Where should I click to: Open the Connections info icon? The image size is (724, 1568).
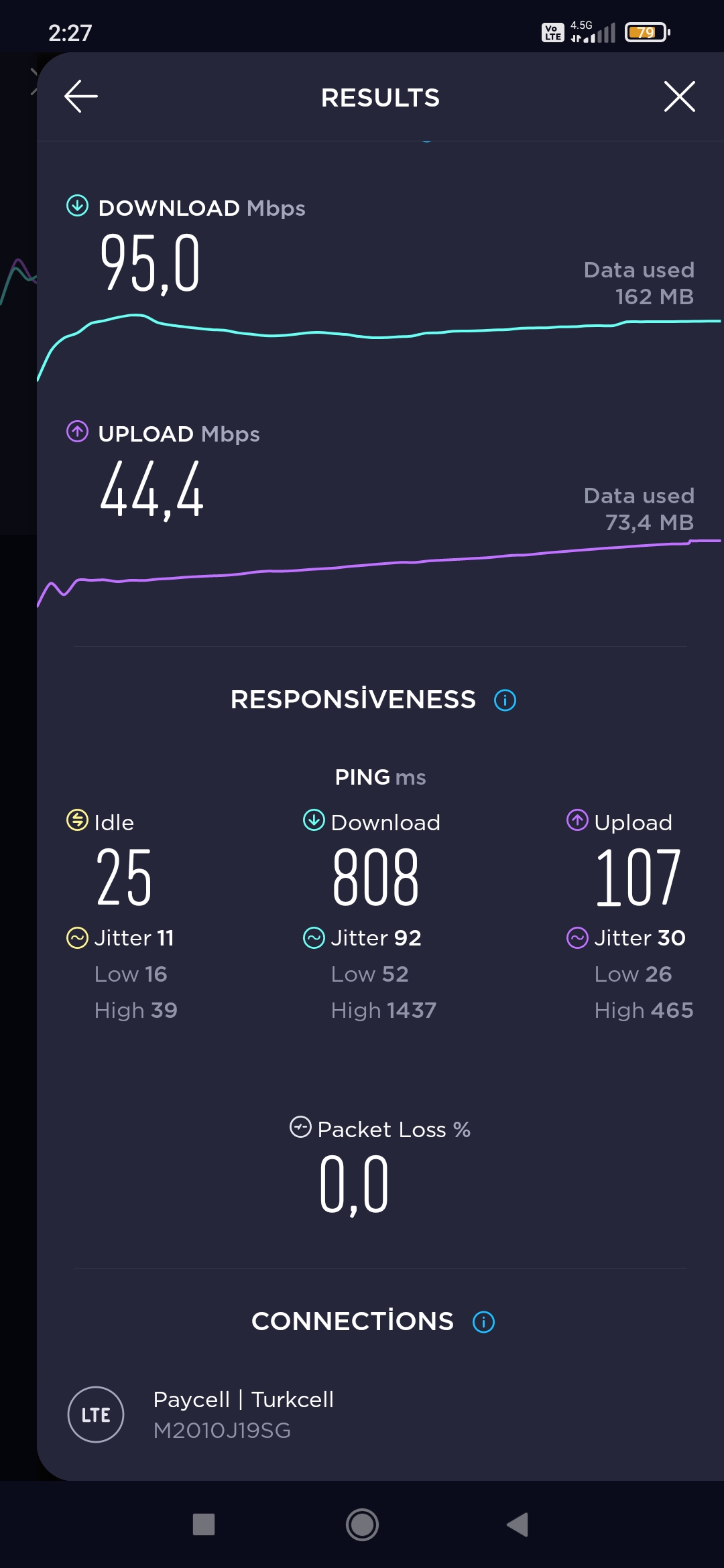[483, 1322]
